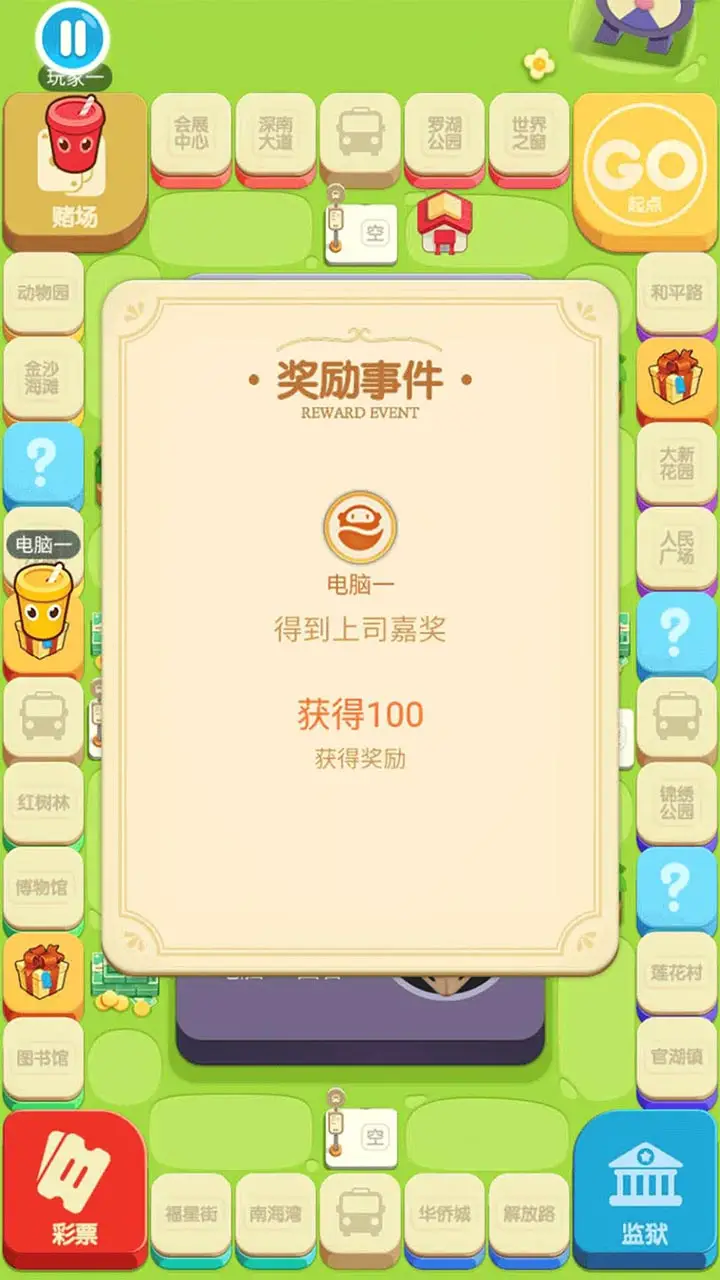
Task: Select the 世界之窗 tile
Action: [530, 135]
